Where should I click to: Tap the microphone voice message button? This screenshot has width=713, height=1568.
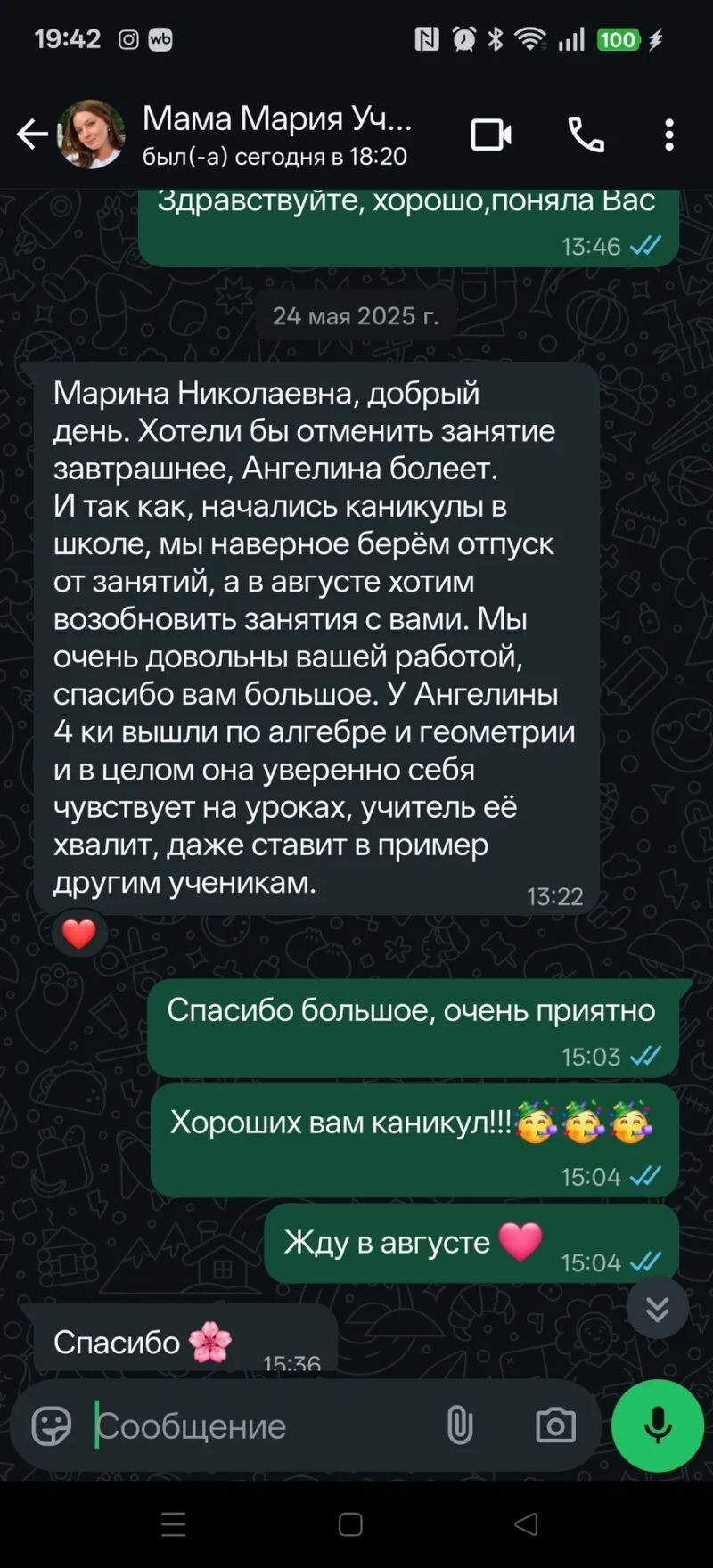(658, 1425)
